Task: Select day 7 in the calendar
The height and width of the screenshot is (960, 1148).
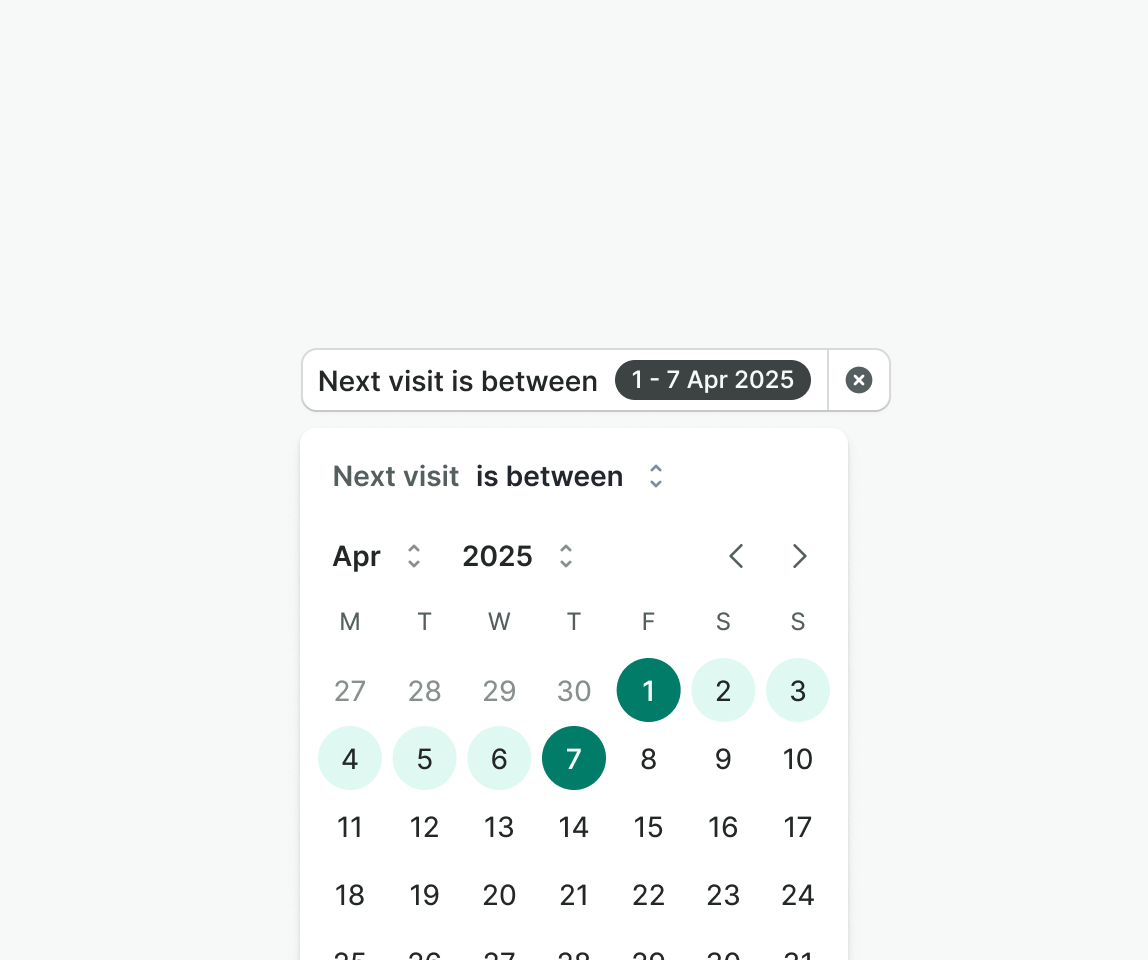Action: pyautogui.click(x=574, y=759)
